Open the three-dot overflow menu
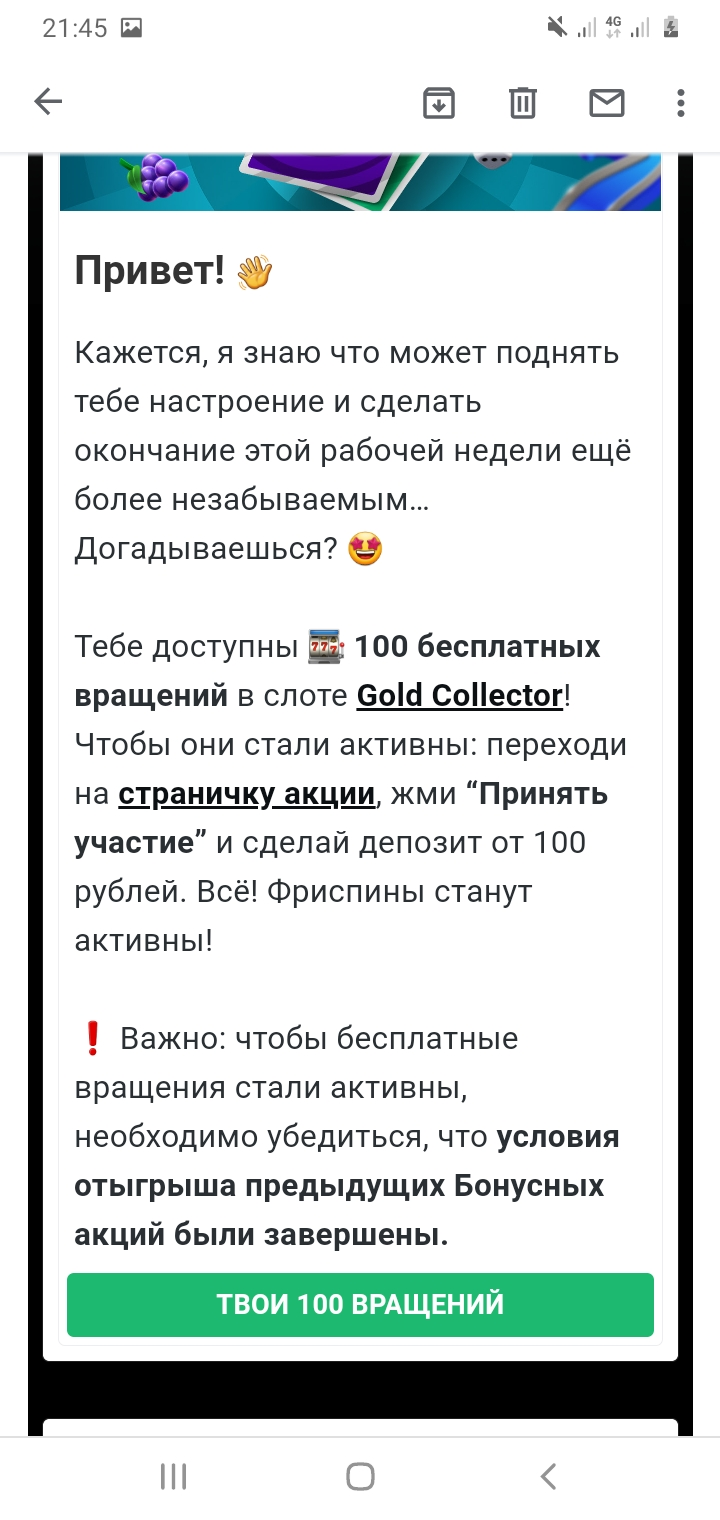 point(681,102)
